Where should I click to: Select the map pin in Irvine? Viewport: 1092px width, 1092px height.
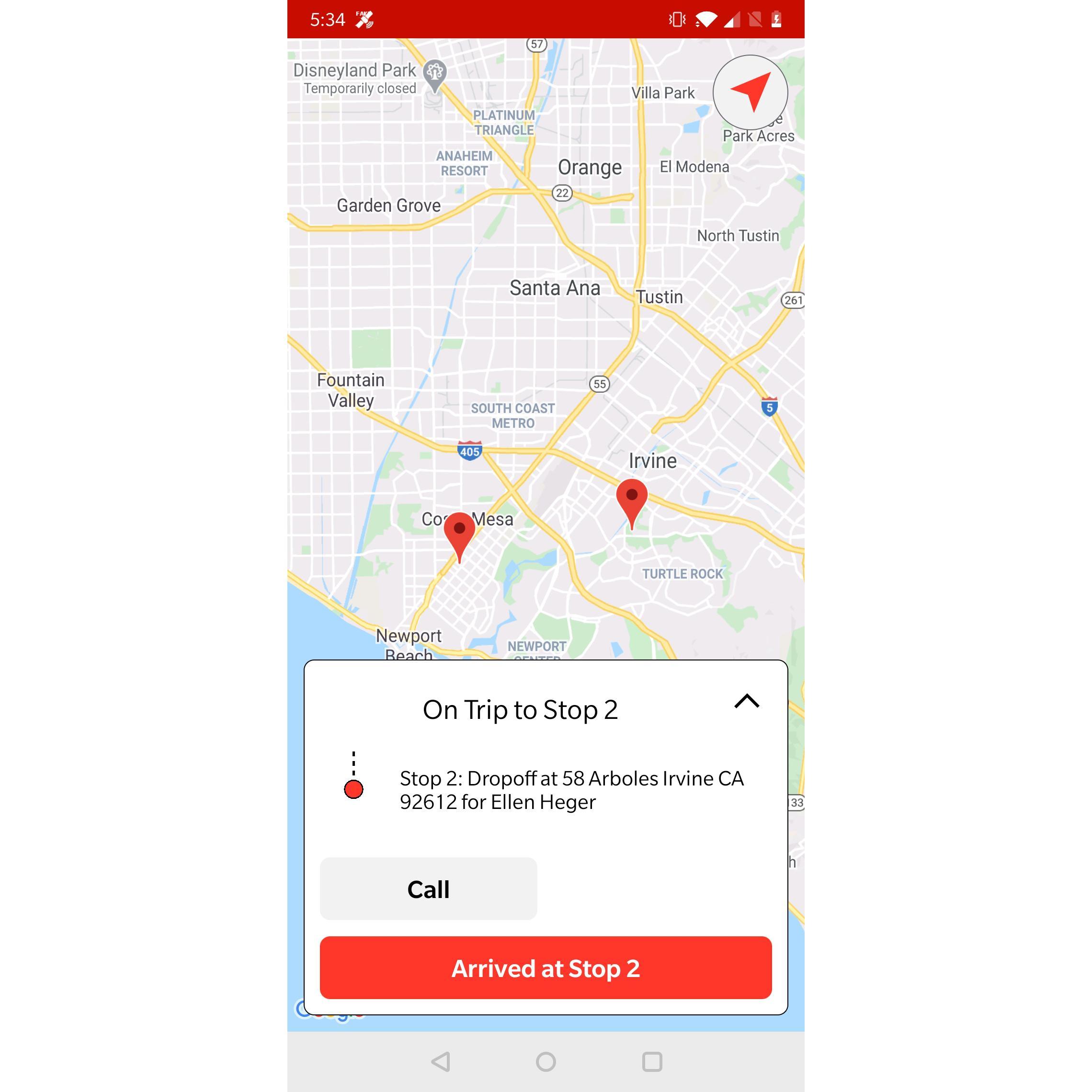coord(631,500)
